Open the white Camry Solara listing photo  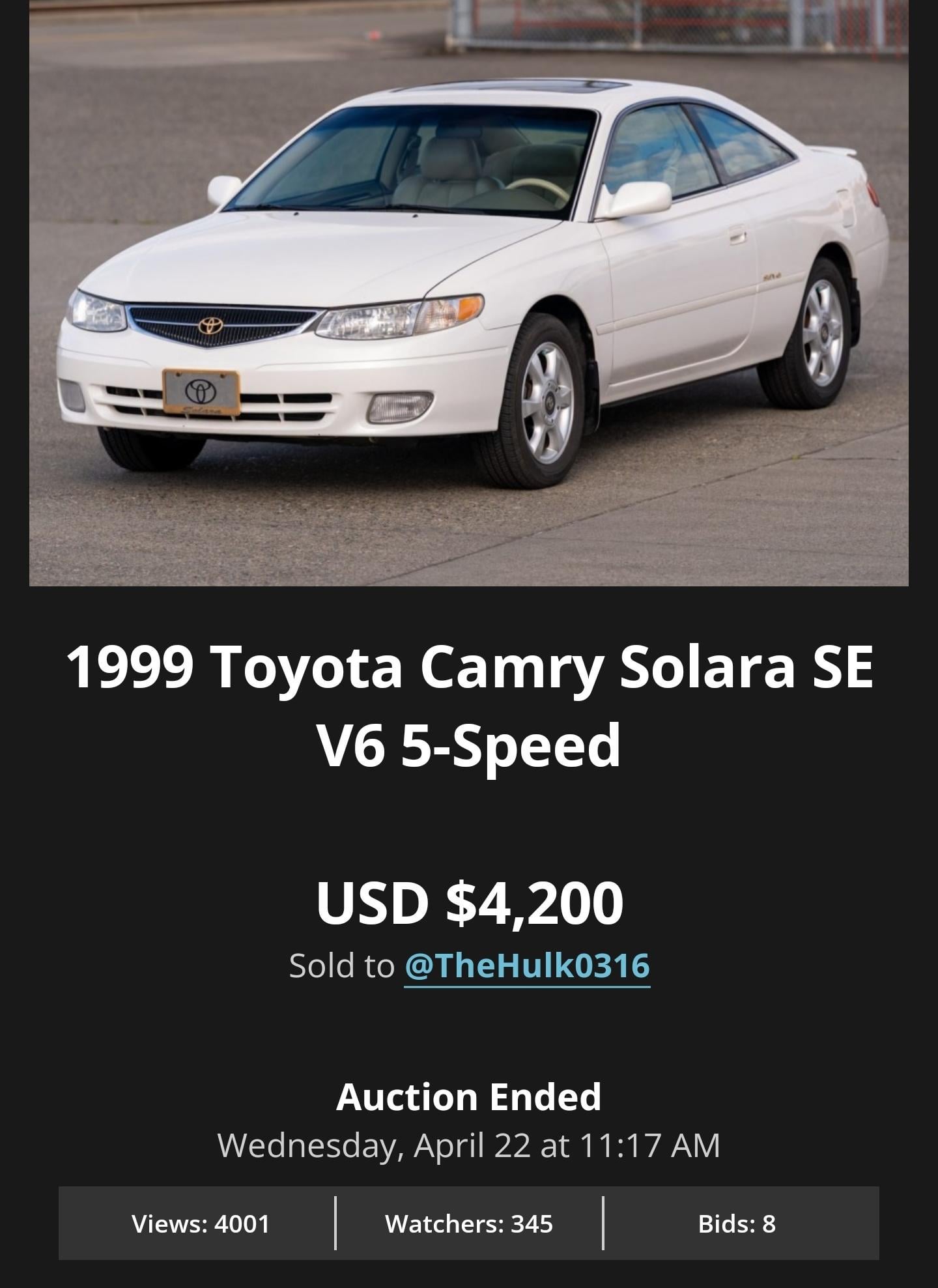469,293
